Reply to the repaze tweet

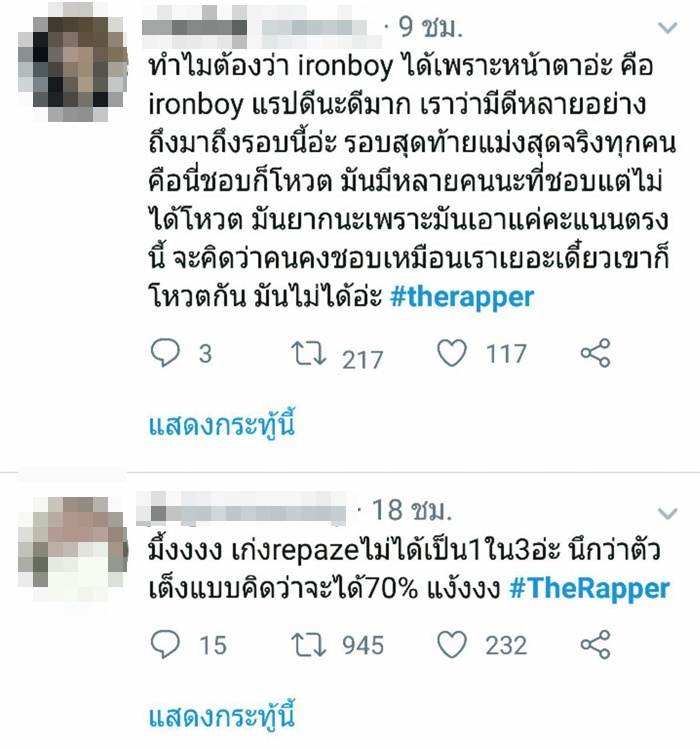click(164, 645)
